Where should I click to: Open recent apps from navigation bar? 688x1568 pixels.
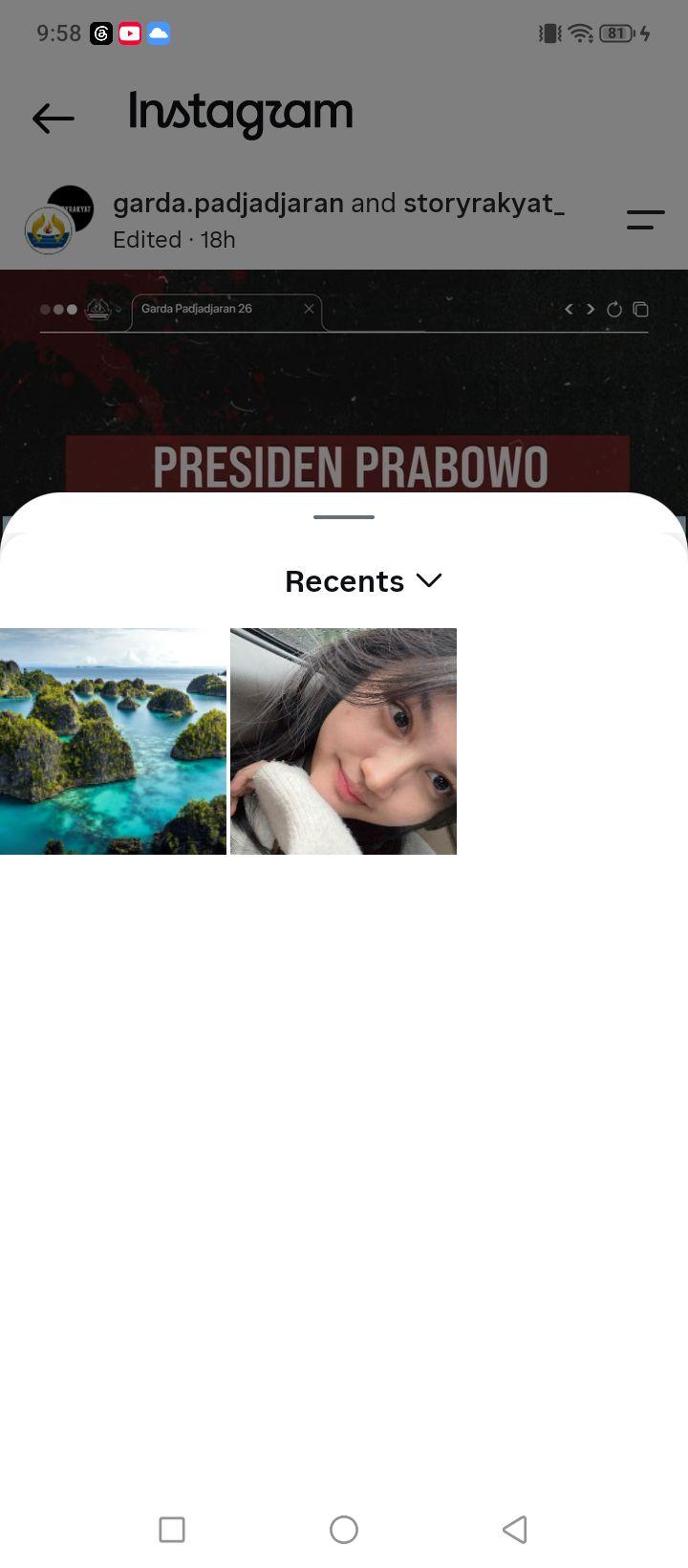(172, 1529)
